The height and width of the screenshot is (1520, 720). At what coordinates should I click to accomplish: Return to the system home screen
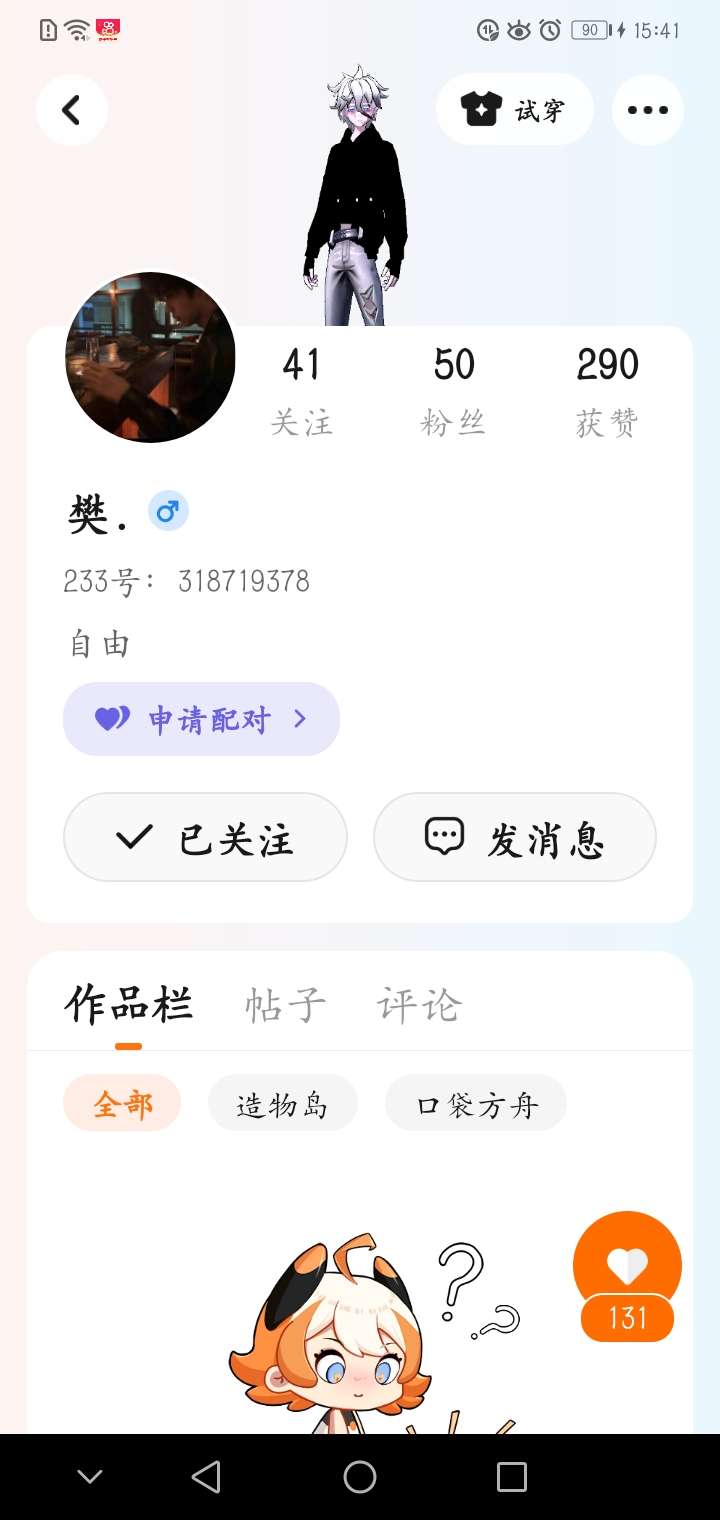click(x=360, y=1477)
